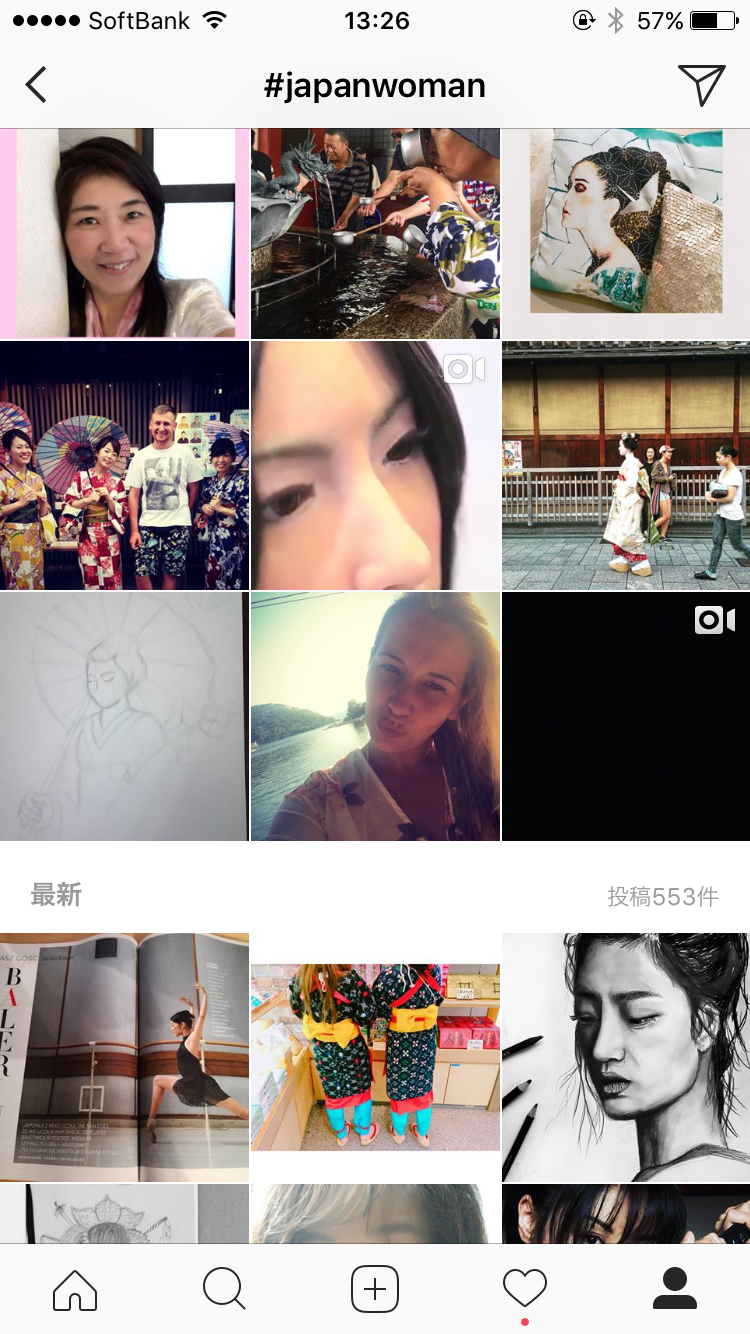Create a new post with the plus button
Viewport: 750px width, 1334px height.
coord(375,1289)
